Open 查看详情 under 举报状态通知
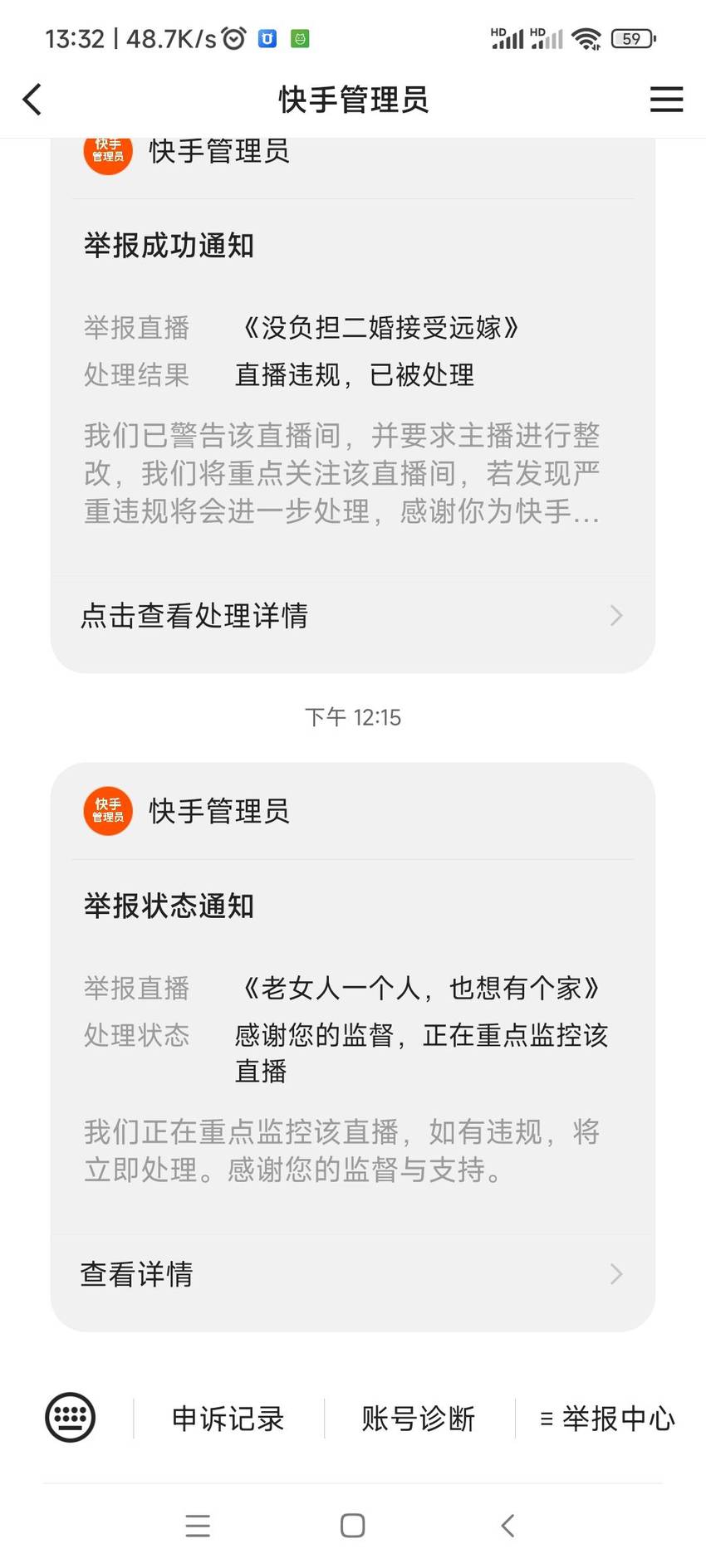The image size is (706, 1568). point(353,1273)
